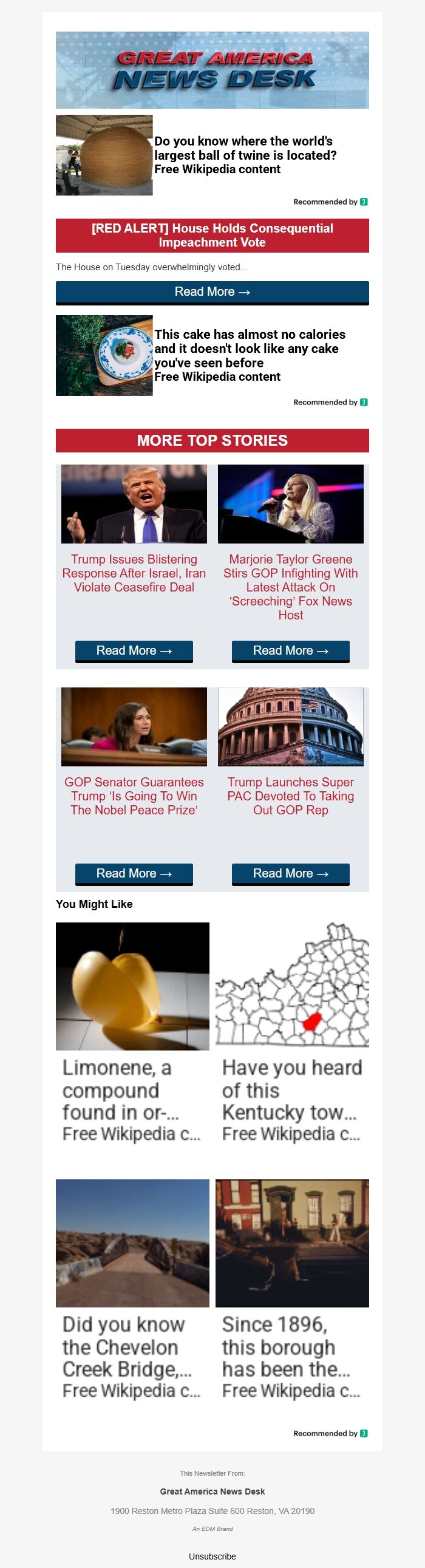Unsubscribe from this newsletter
Image resolution: width=425 pixels, height=1568 pixels.
[x=212, y=1556]
